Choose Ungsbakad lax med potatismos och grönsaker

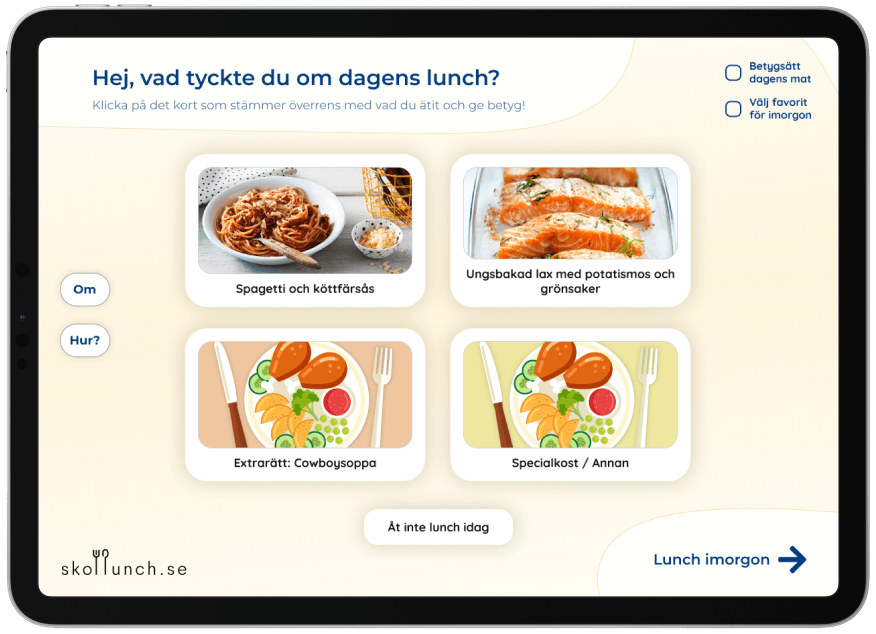coord(570,230)
